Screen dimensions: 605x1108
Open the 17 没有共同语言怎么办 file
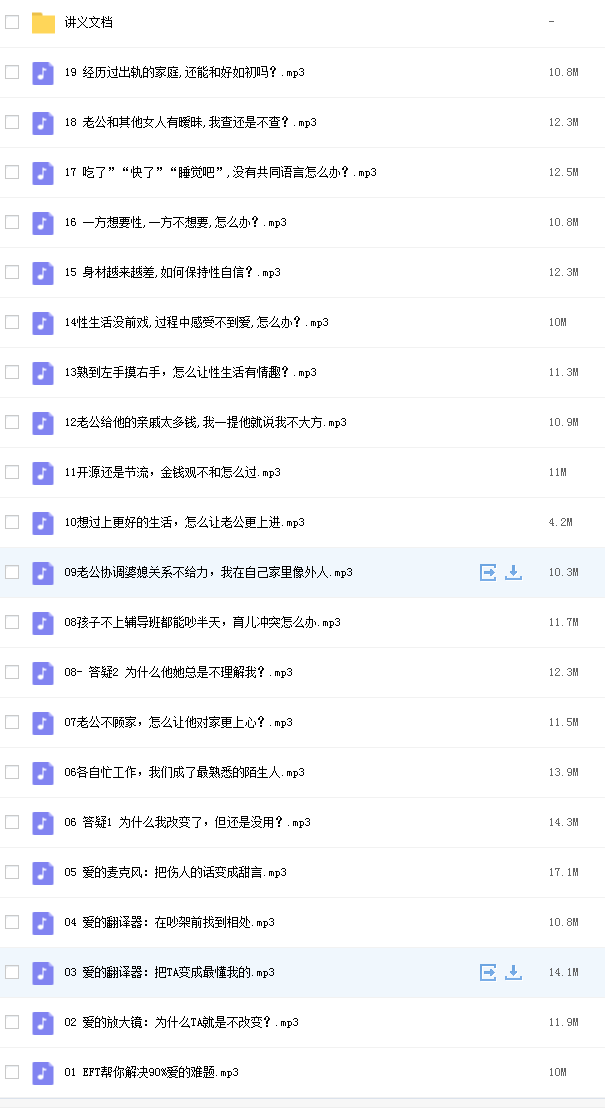tap(221, 172)
